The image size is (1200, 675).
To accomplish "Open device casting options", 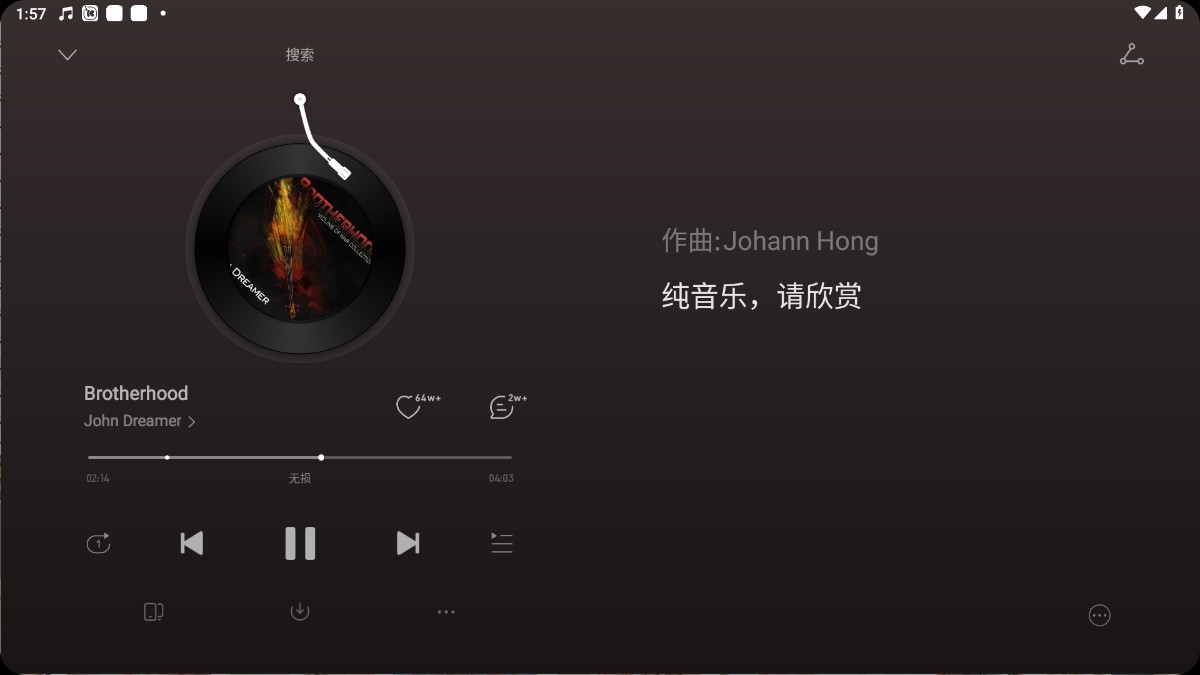I will (x=153, y=612).
